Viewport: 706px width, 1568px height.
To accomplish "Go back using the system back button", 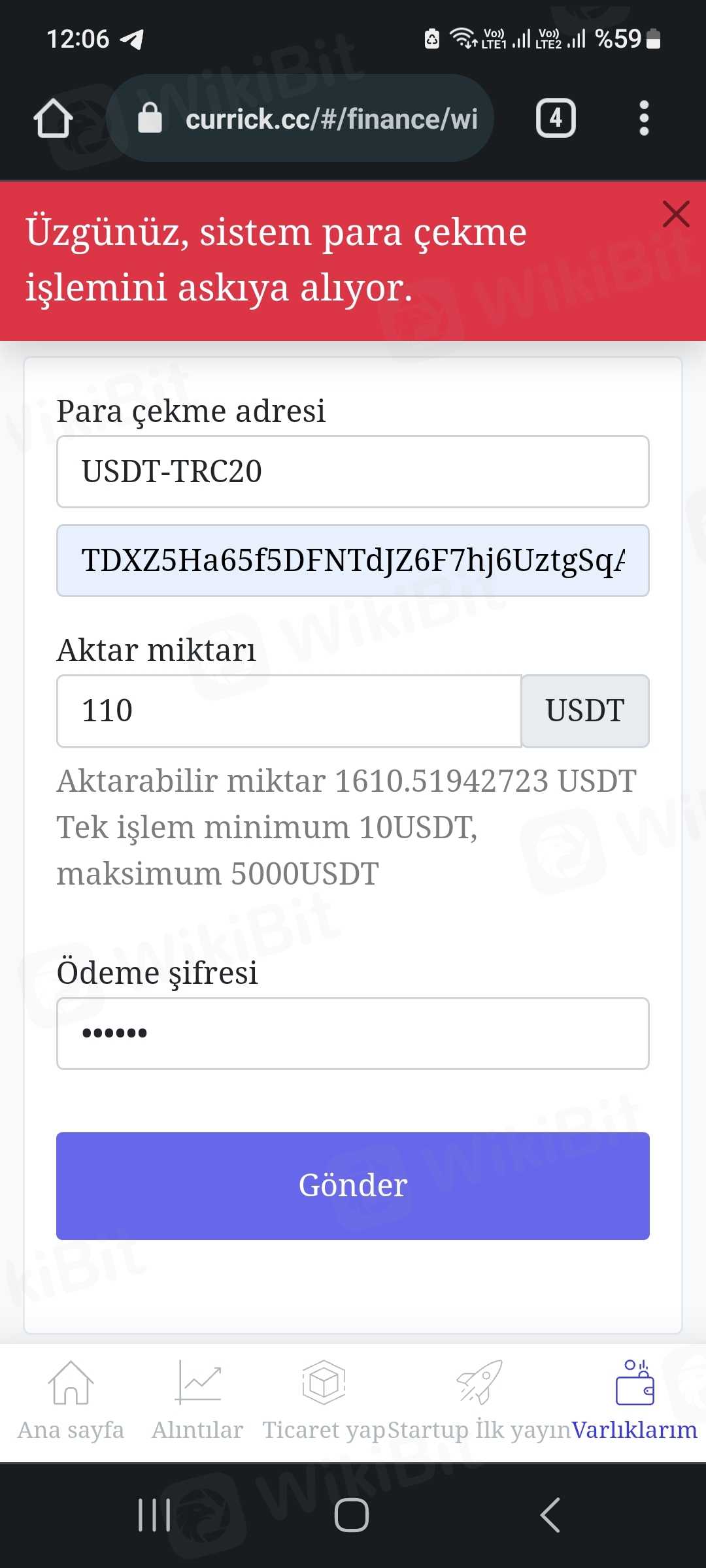I will [x=550, y=1514].
